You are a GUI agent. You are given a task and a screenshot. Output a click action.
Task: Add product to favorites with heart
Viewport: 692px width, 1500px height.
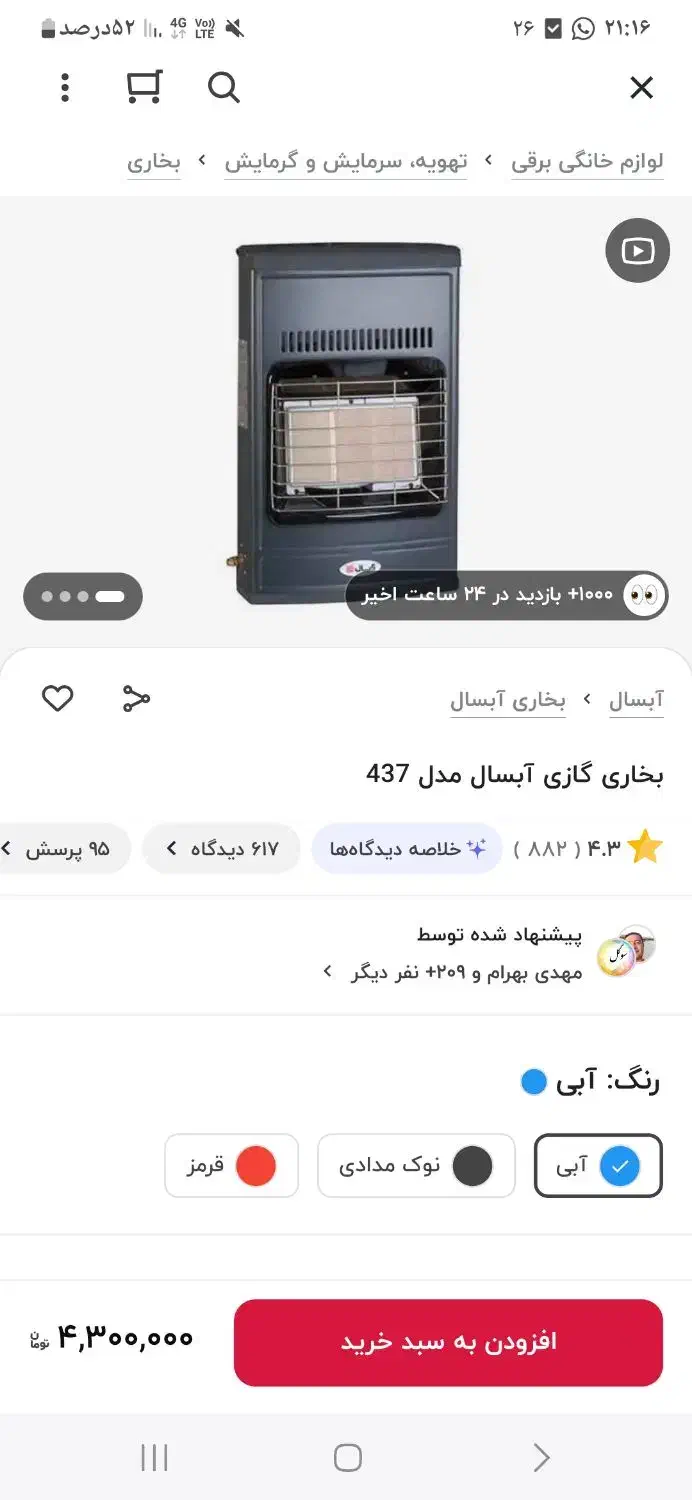tap(57, 699)
